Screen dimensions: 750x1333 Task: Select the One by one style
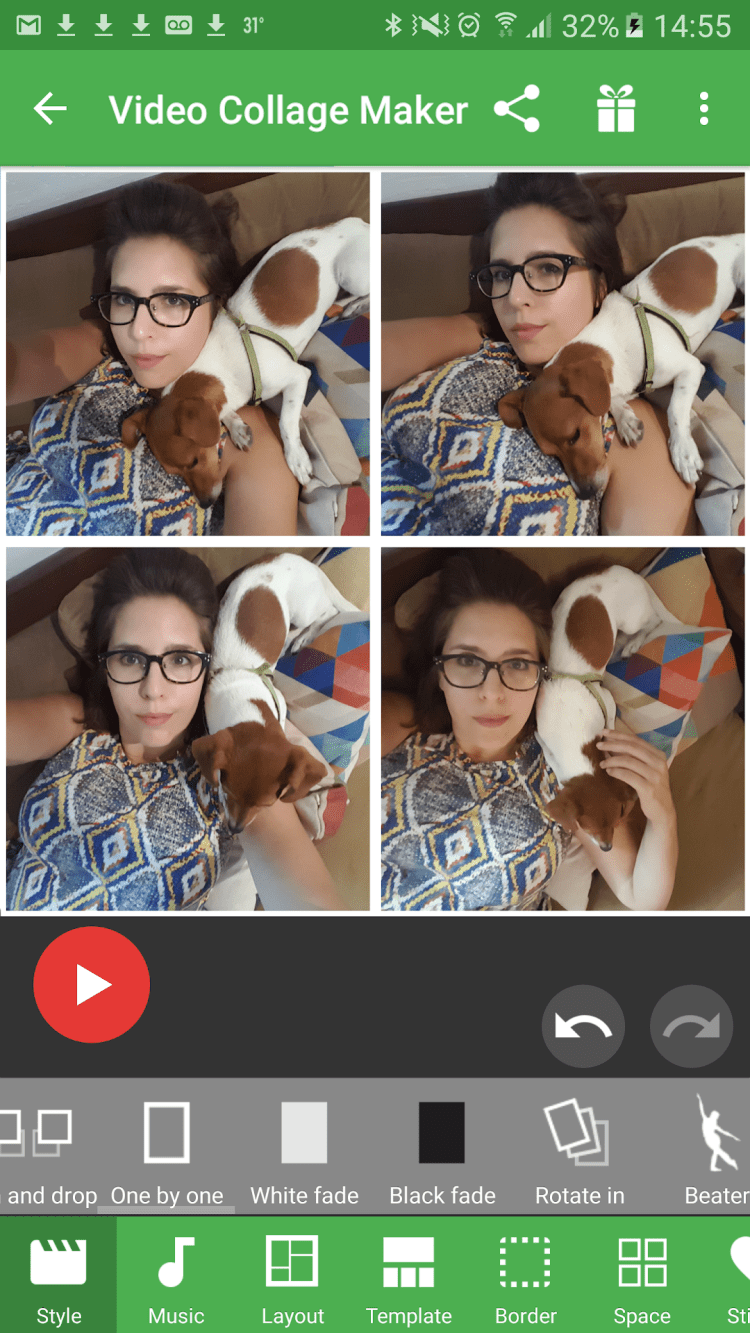167,1150
